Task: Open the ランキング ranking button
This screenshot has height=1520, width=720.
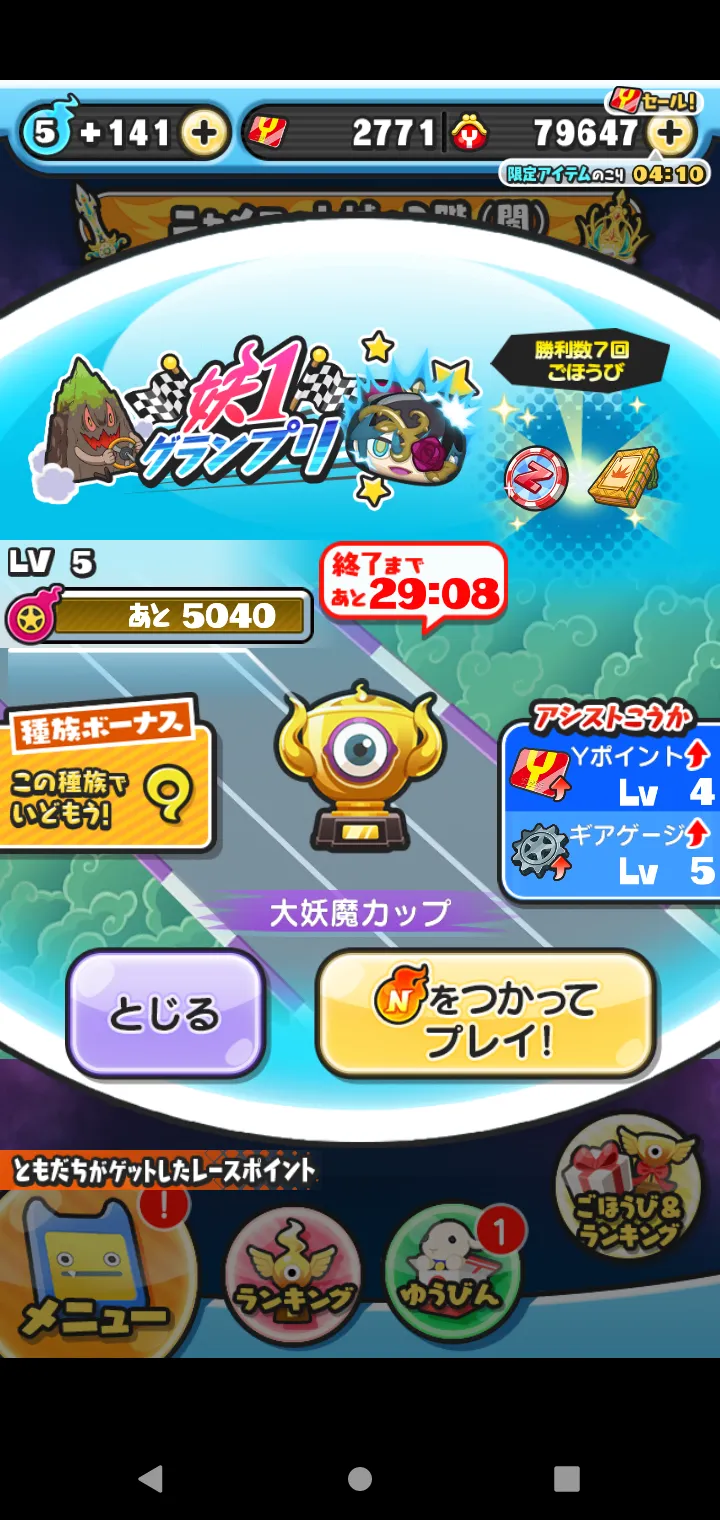Action: click(292, 1276)
